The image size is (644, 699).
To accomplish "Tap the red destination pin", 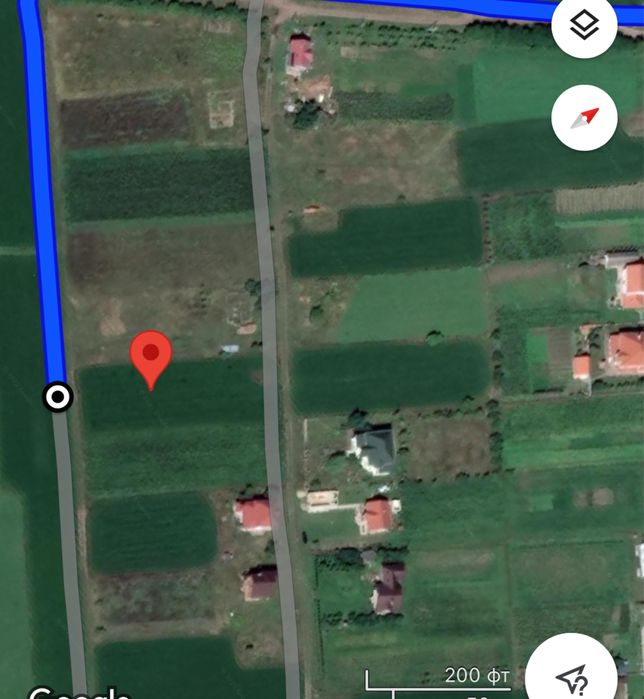I will 151,357.
